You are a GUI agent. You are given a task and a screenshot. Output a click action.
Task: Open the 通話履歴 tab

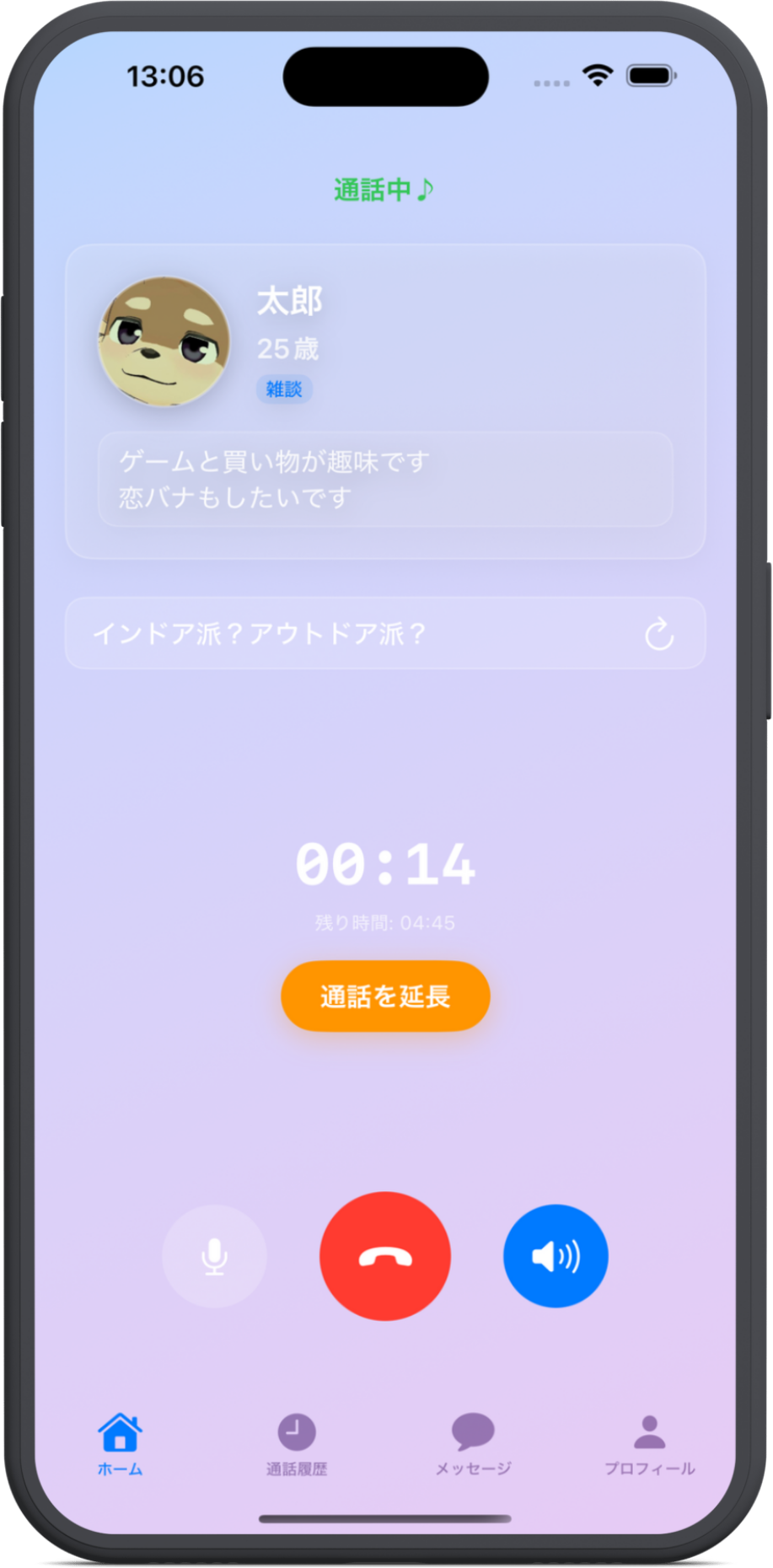(297, 1443)
